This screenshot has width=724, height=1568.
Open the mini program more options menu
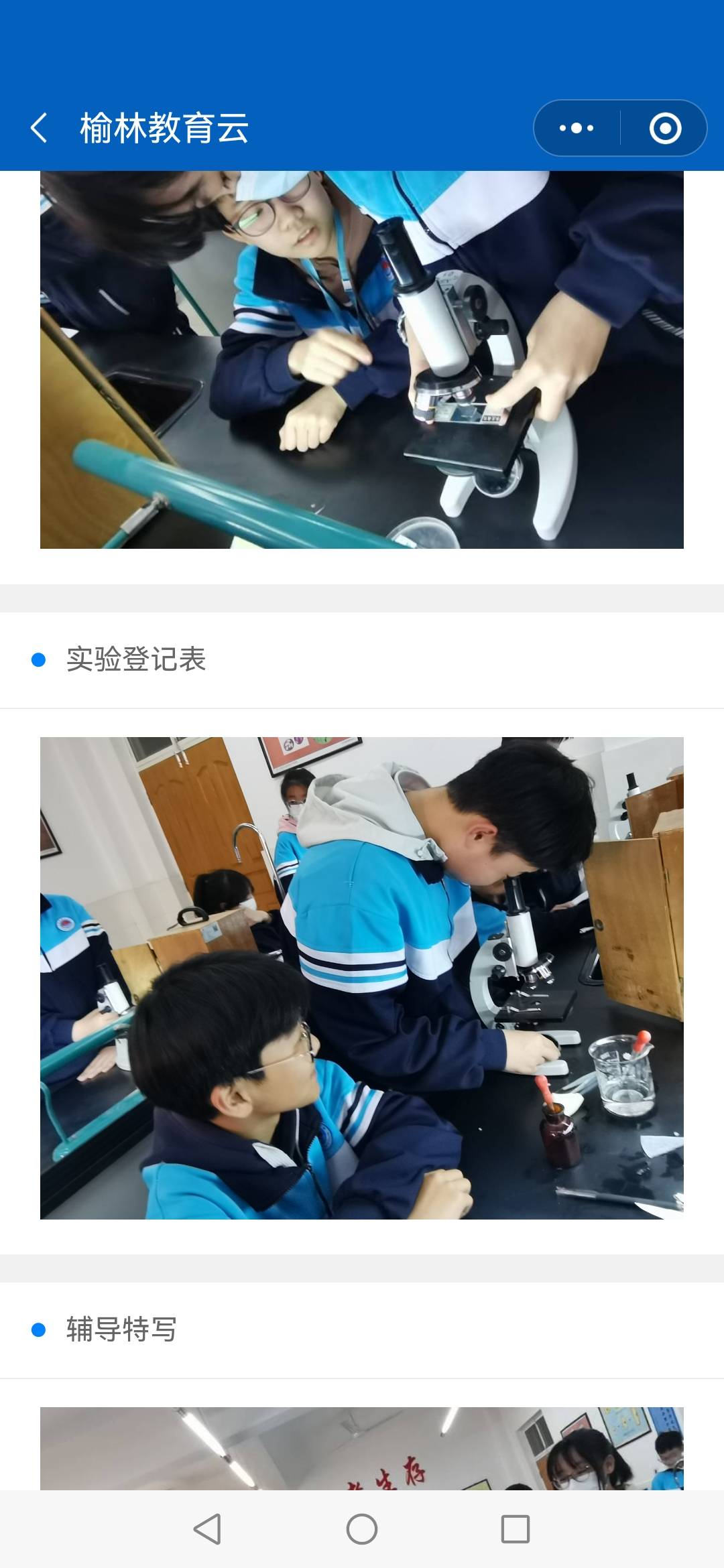pos(577,128)
